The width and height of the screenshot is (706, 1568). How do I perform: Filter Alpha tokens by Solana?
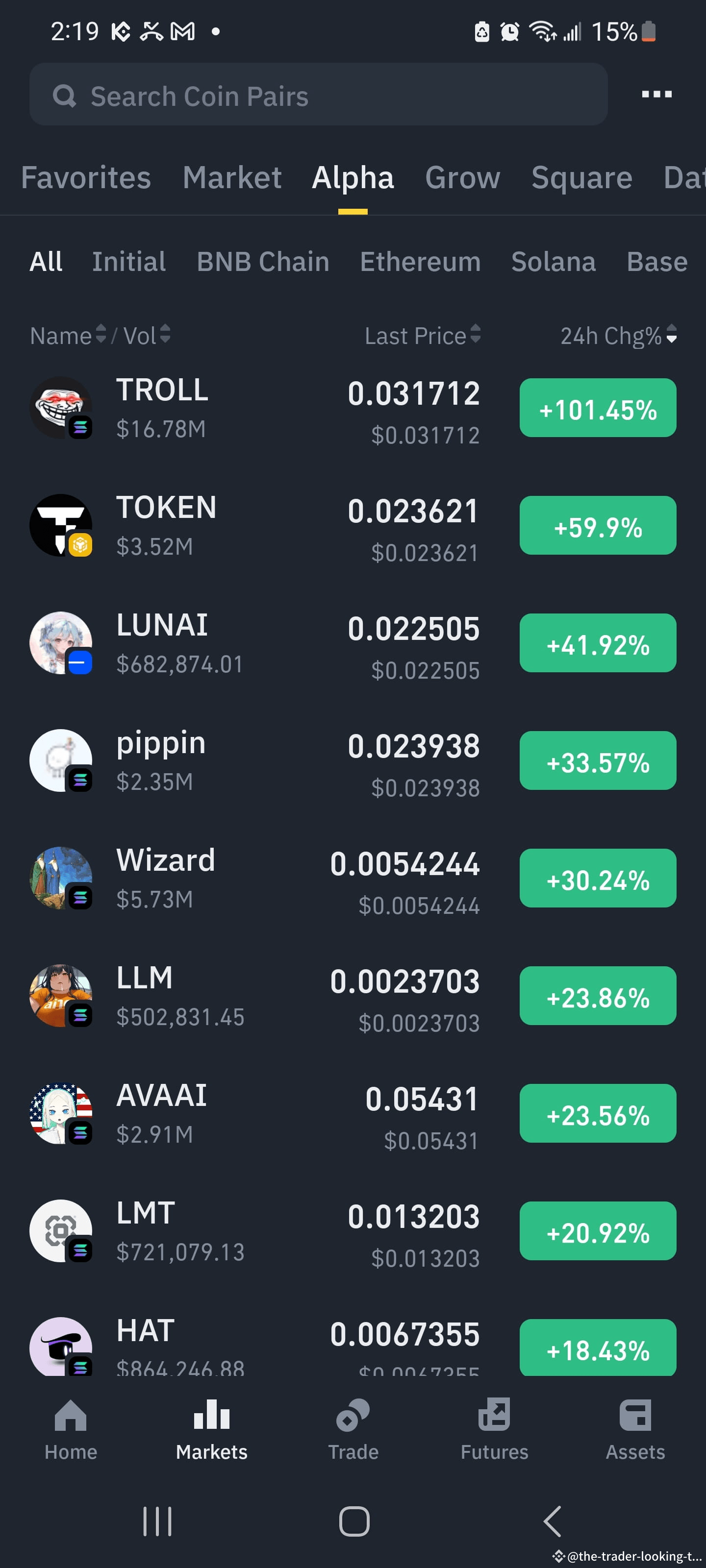pos(553,262)
